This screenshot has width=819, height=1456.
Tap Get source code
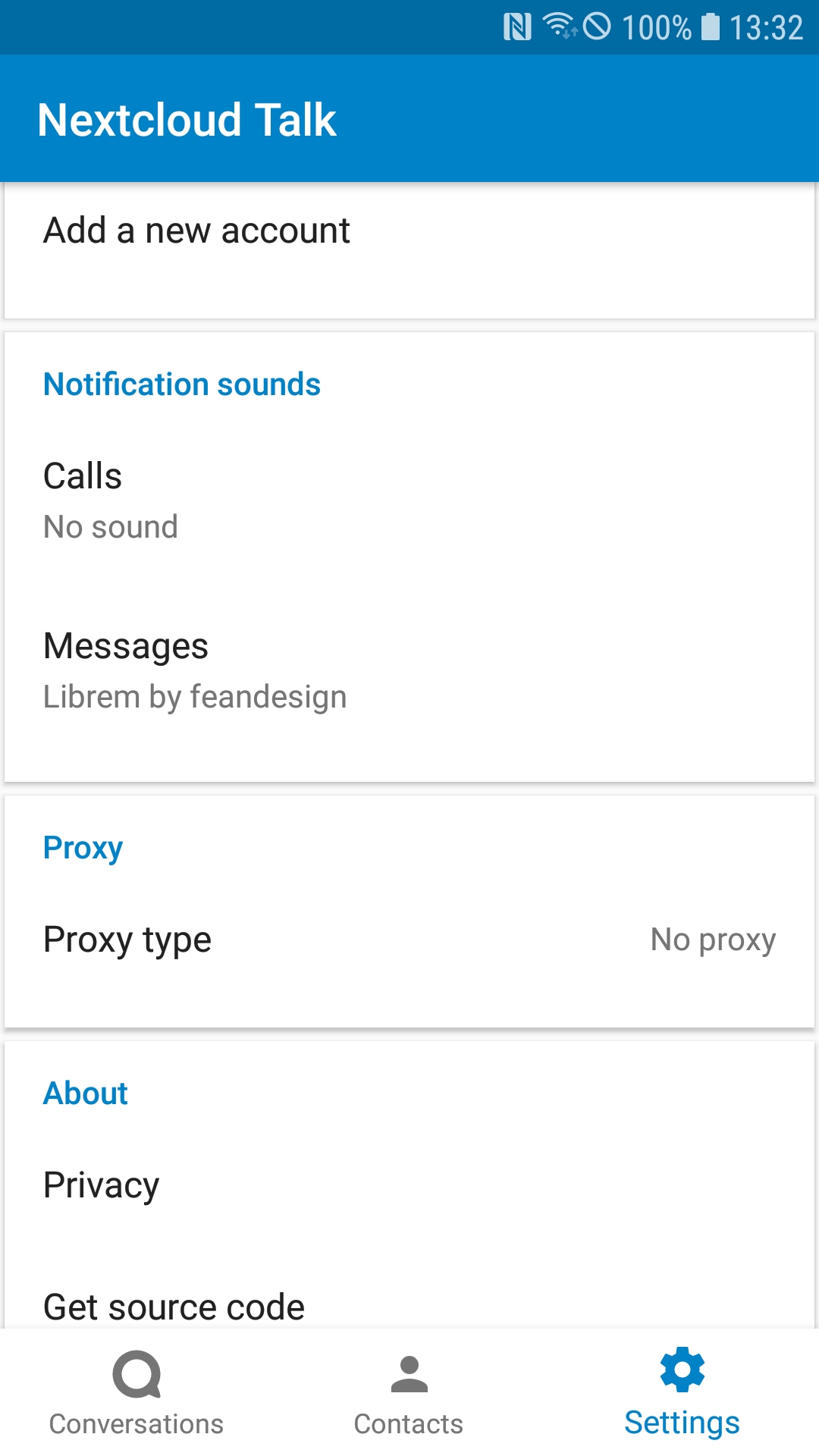(409, 1306)
